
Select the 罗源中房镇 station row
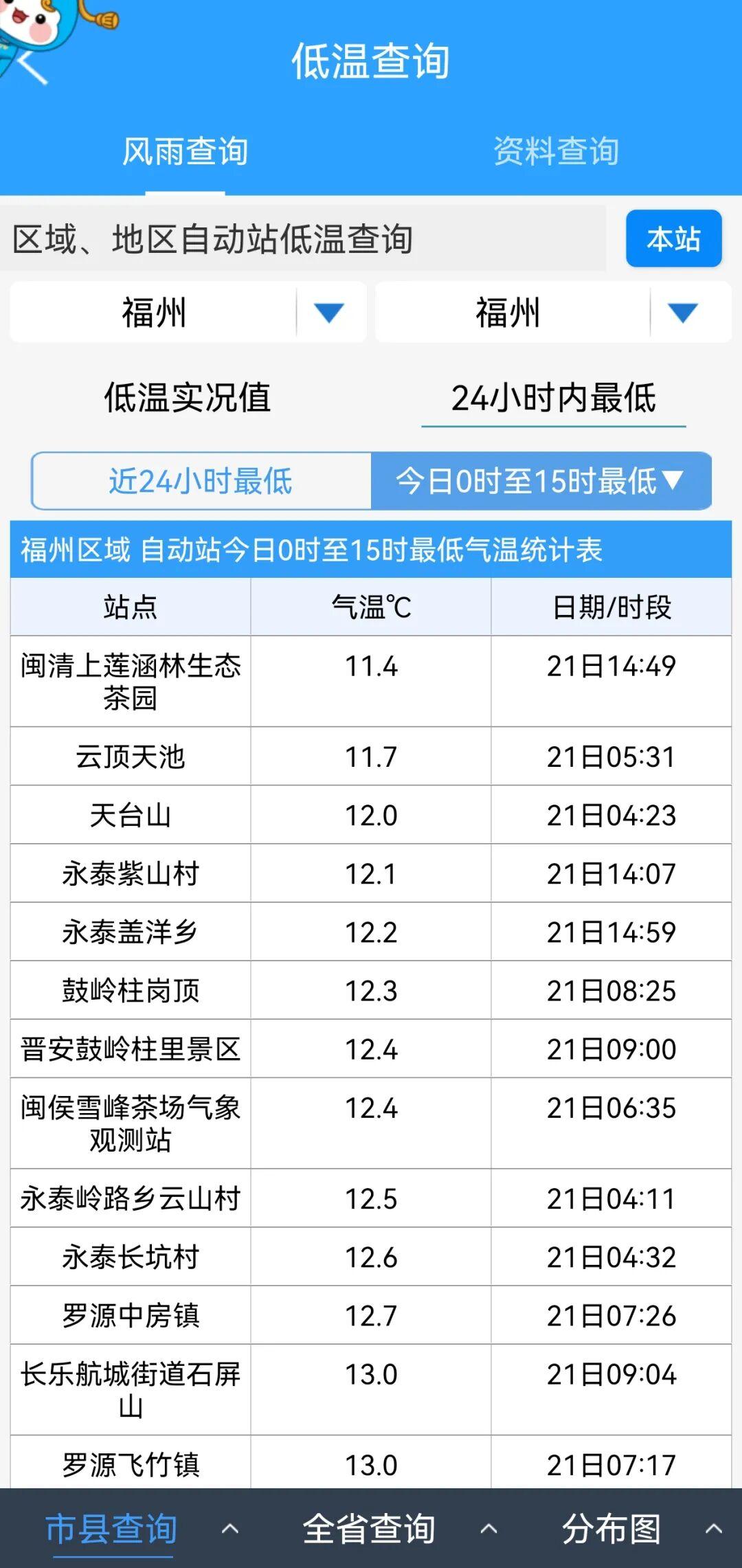click(131, 1314)
